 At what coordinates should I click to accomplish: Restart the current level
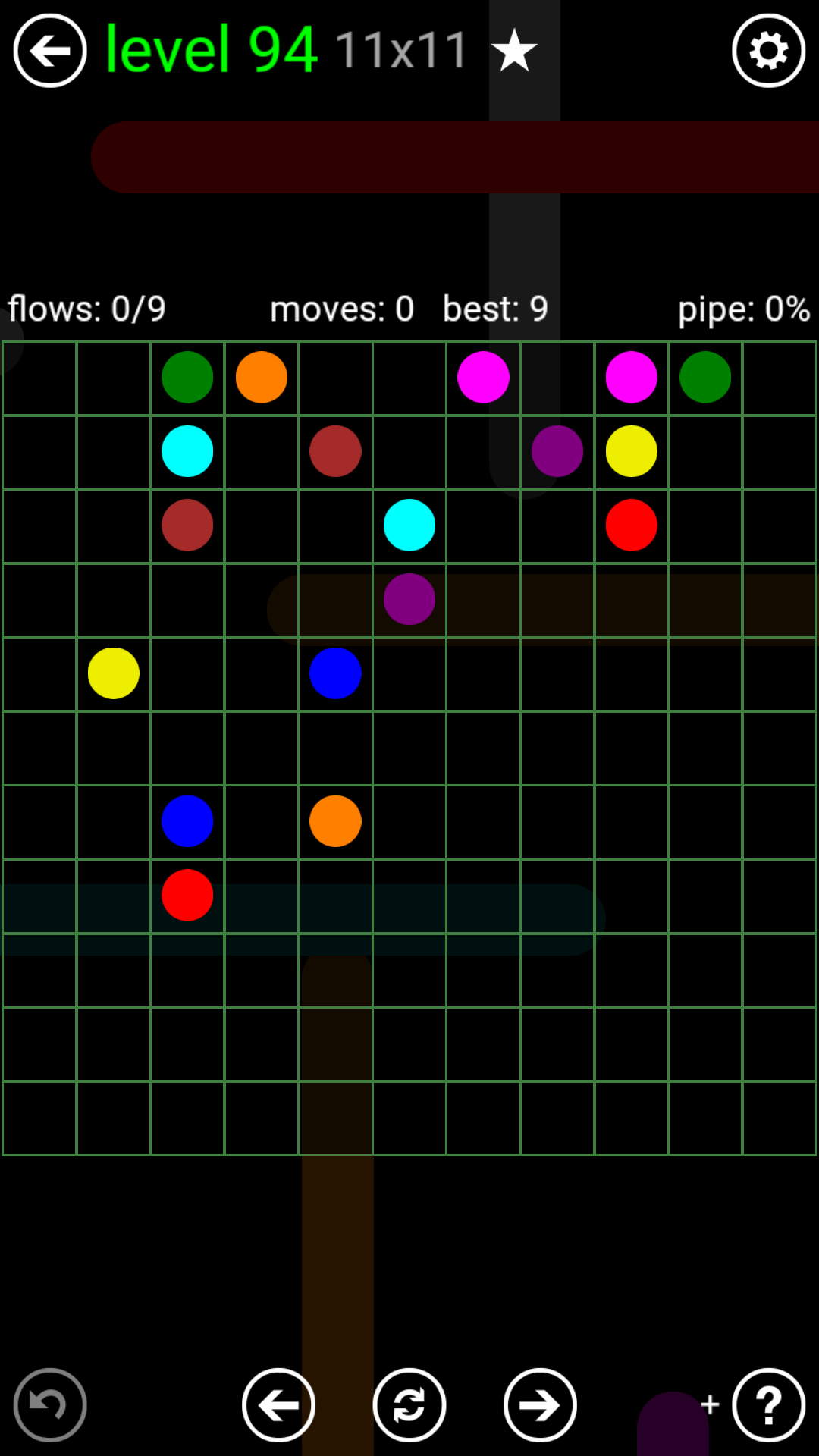[409, 1404]
